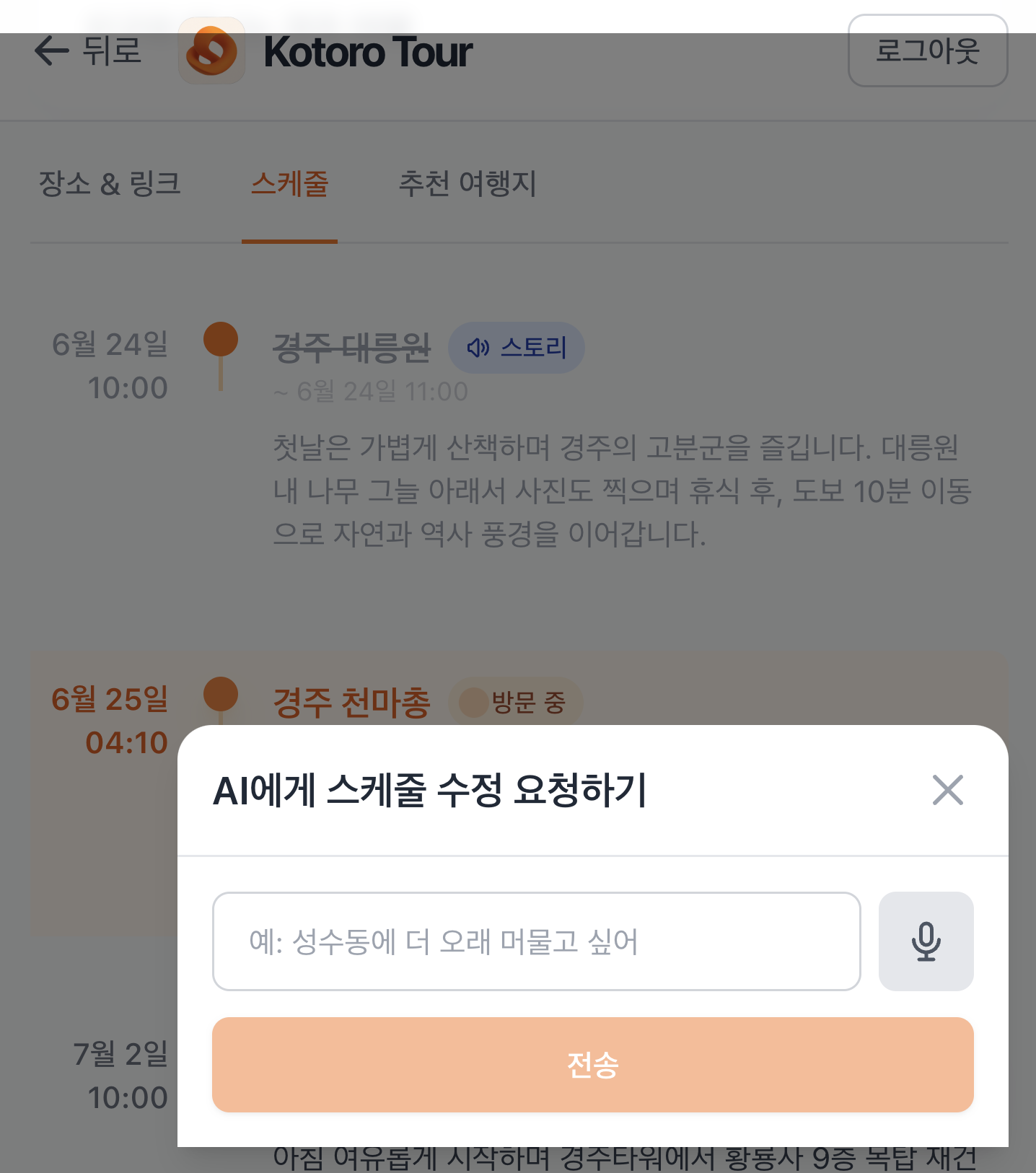The width and height of the screenshot is (1036, 1173).
Task: Focus the schedule request text field
Action: pyautogui.click(x=536, y=941)
